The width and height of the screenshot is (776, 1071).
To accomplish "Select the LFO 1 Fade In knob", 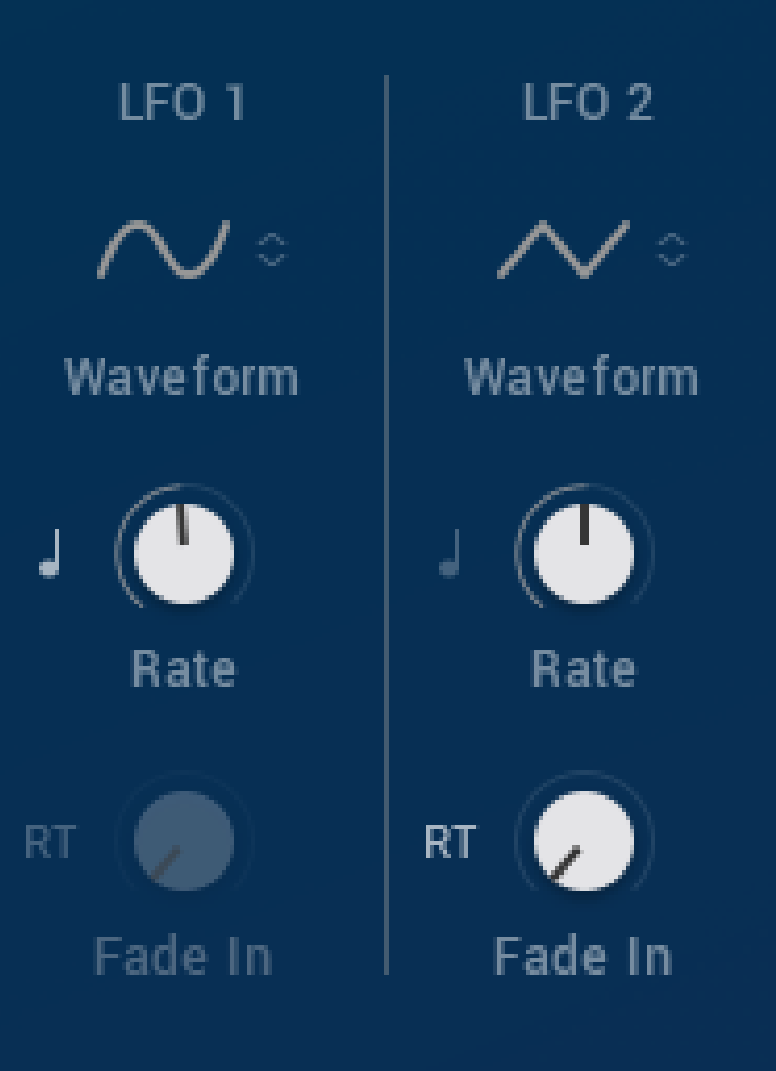I will (x=184, y=841).
